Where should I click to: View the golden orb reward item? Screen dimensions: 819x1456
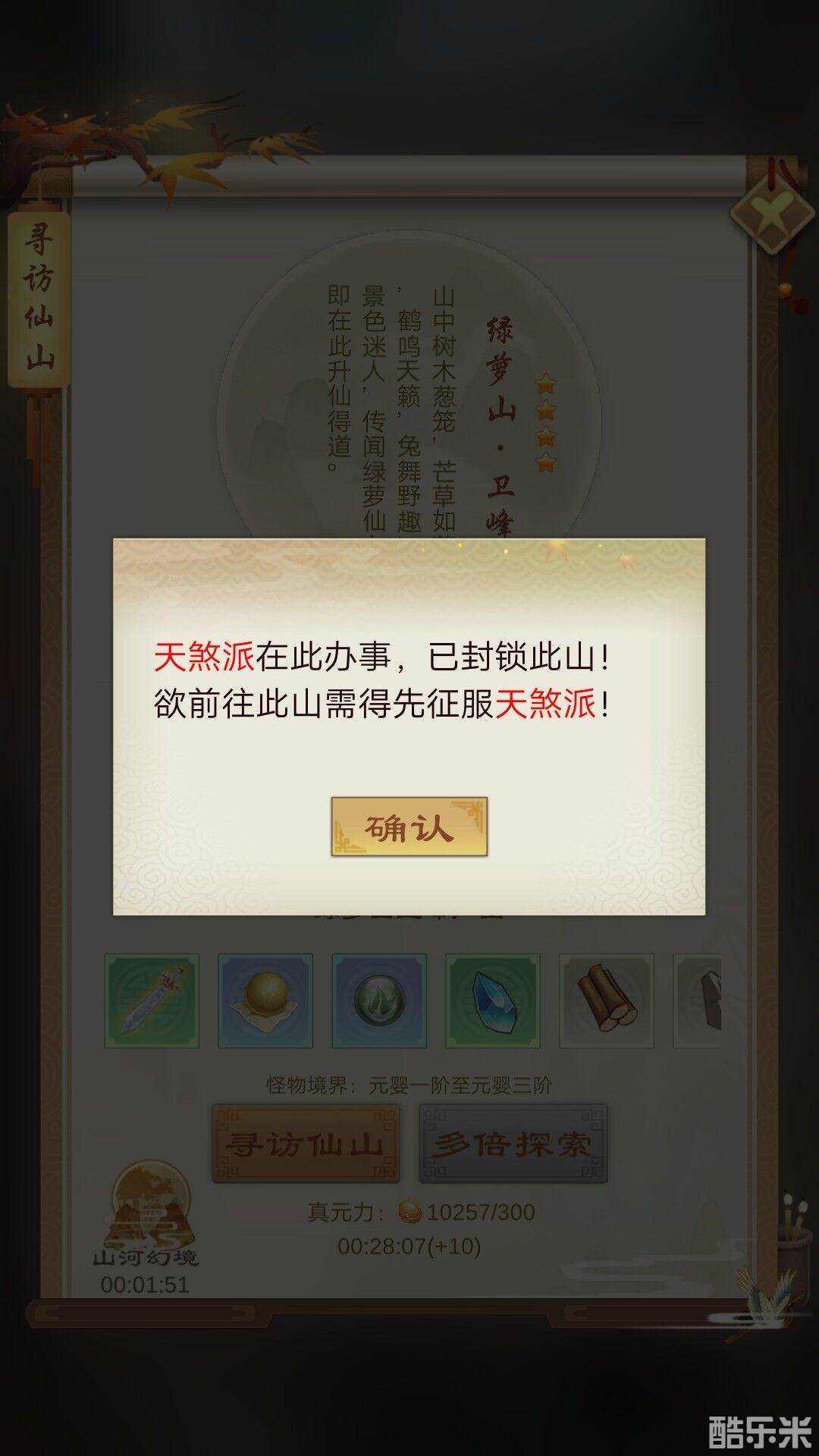click(x=265, y=1001)
